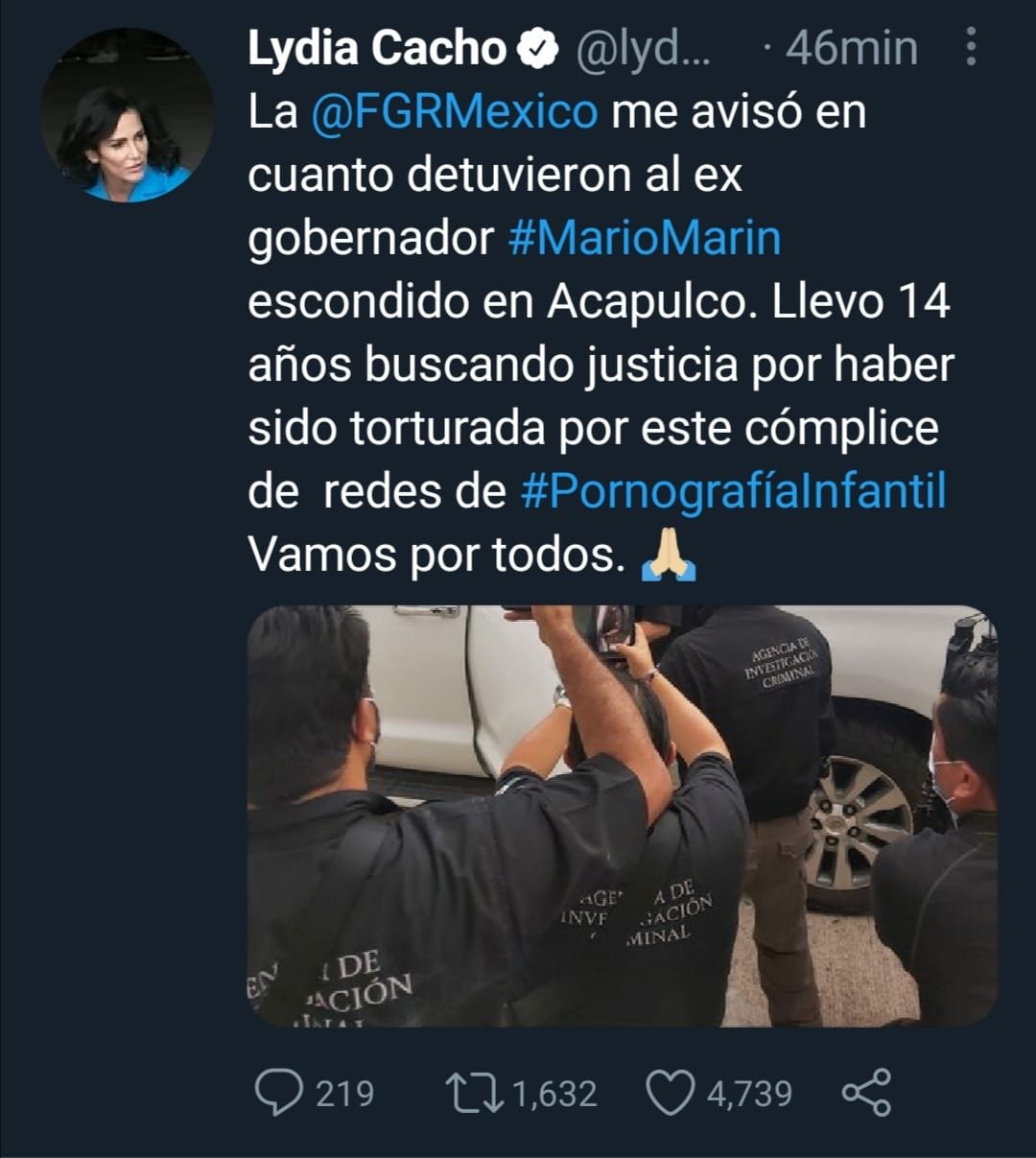Screen dimensions: 1036x1158
Task: Reply to Lydia Cacho's tweet
Action: point(279,1093)
